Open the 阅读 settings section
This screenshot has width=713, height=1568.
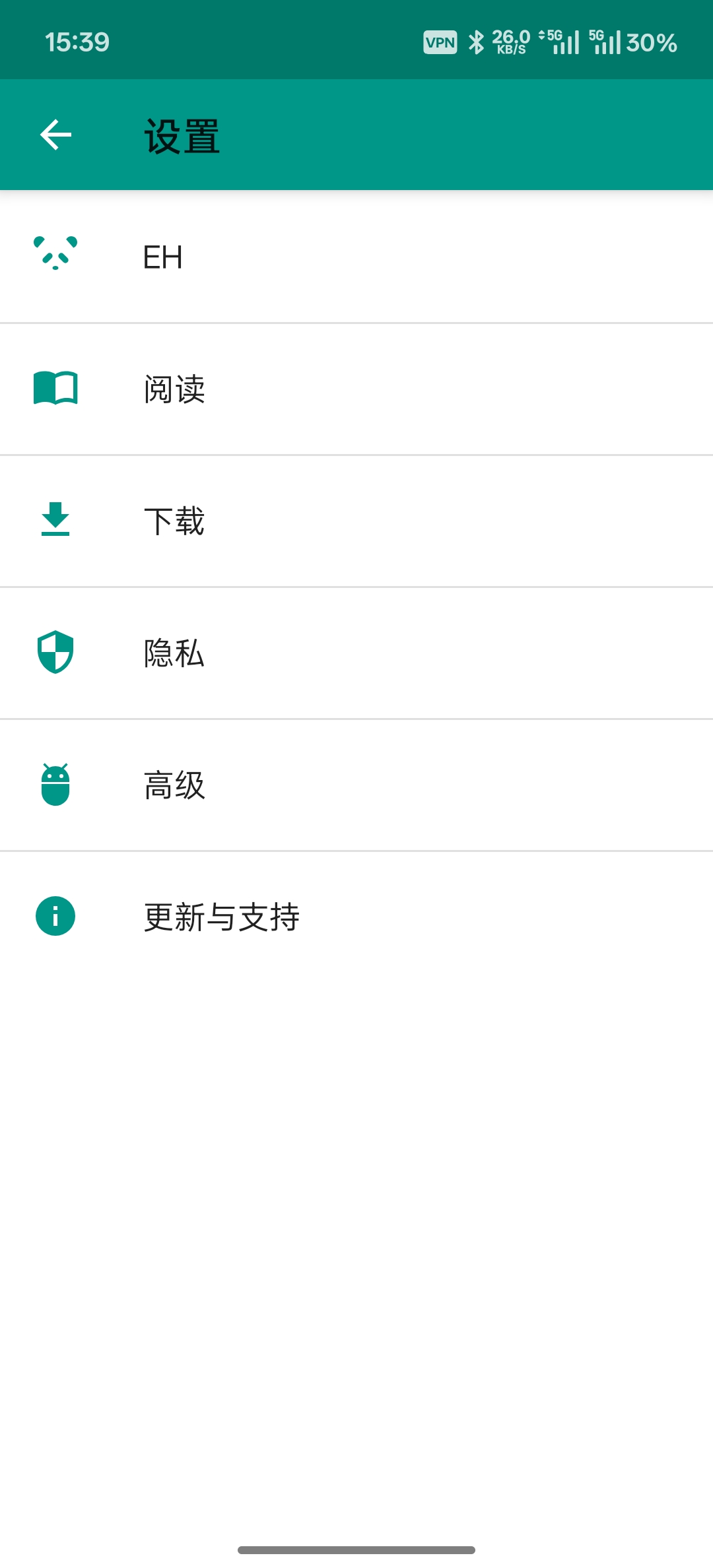[x=330, y=389]
